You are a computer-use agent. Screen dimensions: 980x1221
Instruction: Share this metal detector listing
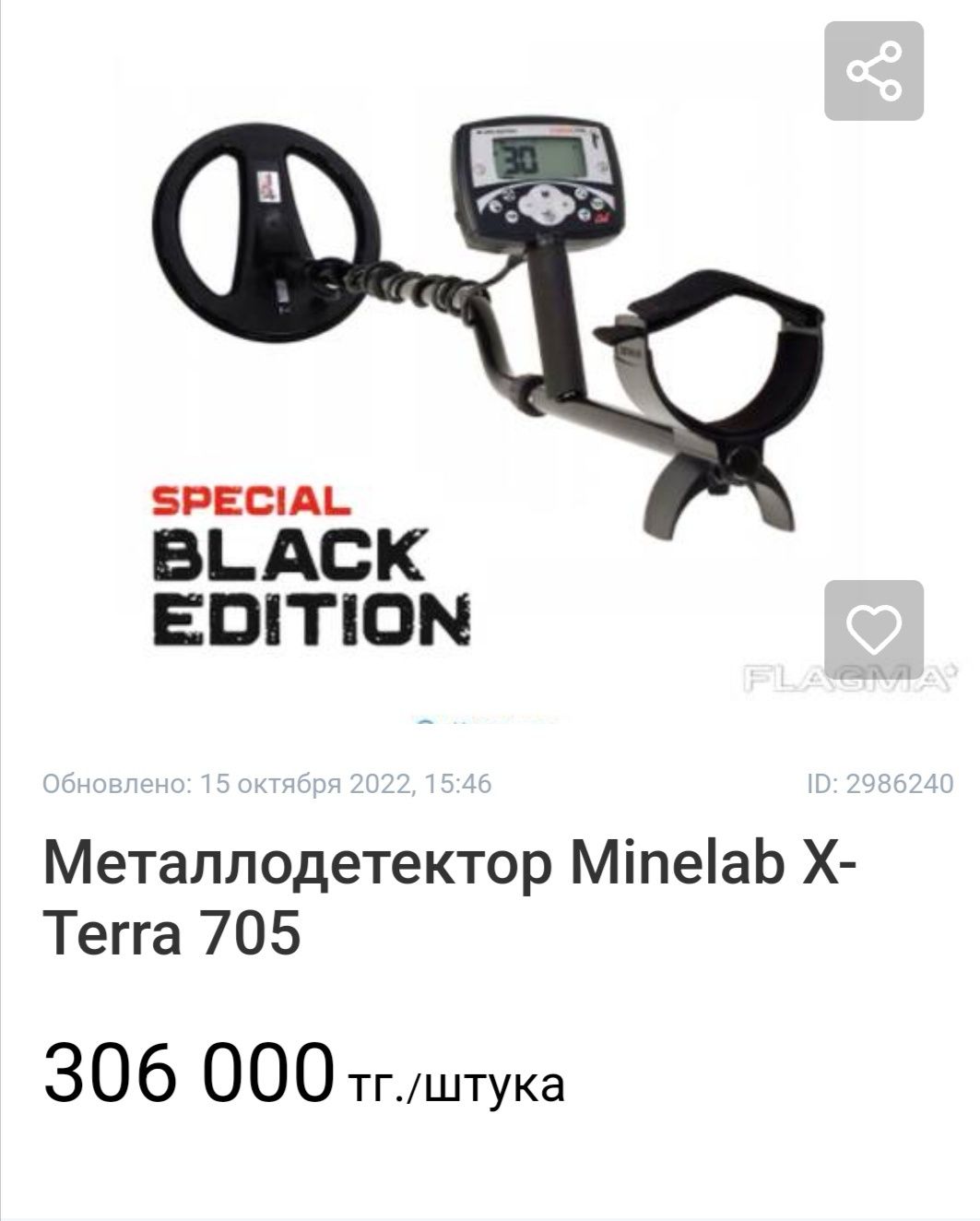click(x=873, y=71)
